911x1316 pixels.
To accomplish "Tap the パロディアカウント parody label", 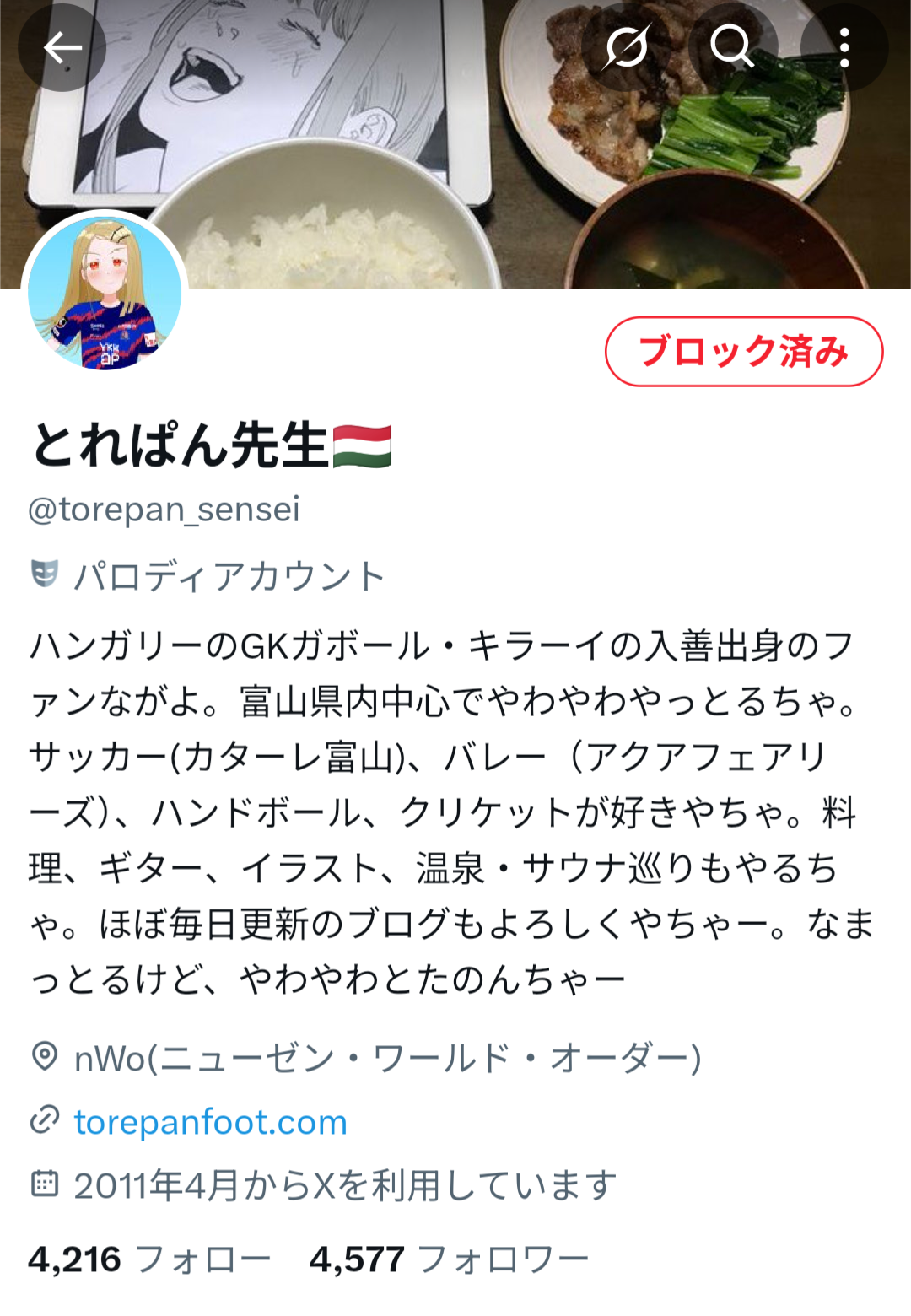I will (x=228, y=577).
